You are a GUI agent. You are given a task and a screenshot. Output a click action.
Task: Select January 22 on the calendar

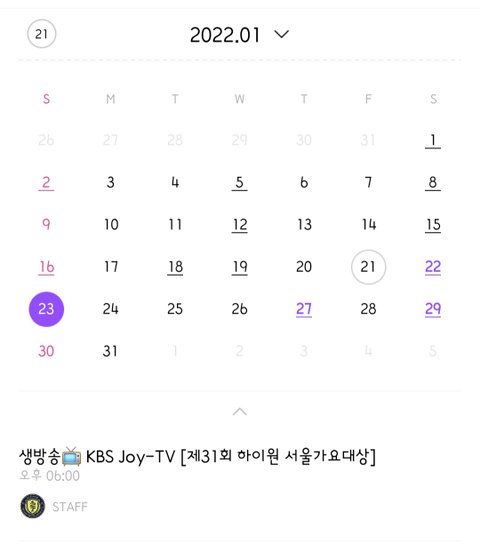(433, 267)
